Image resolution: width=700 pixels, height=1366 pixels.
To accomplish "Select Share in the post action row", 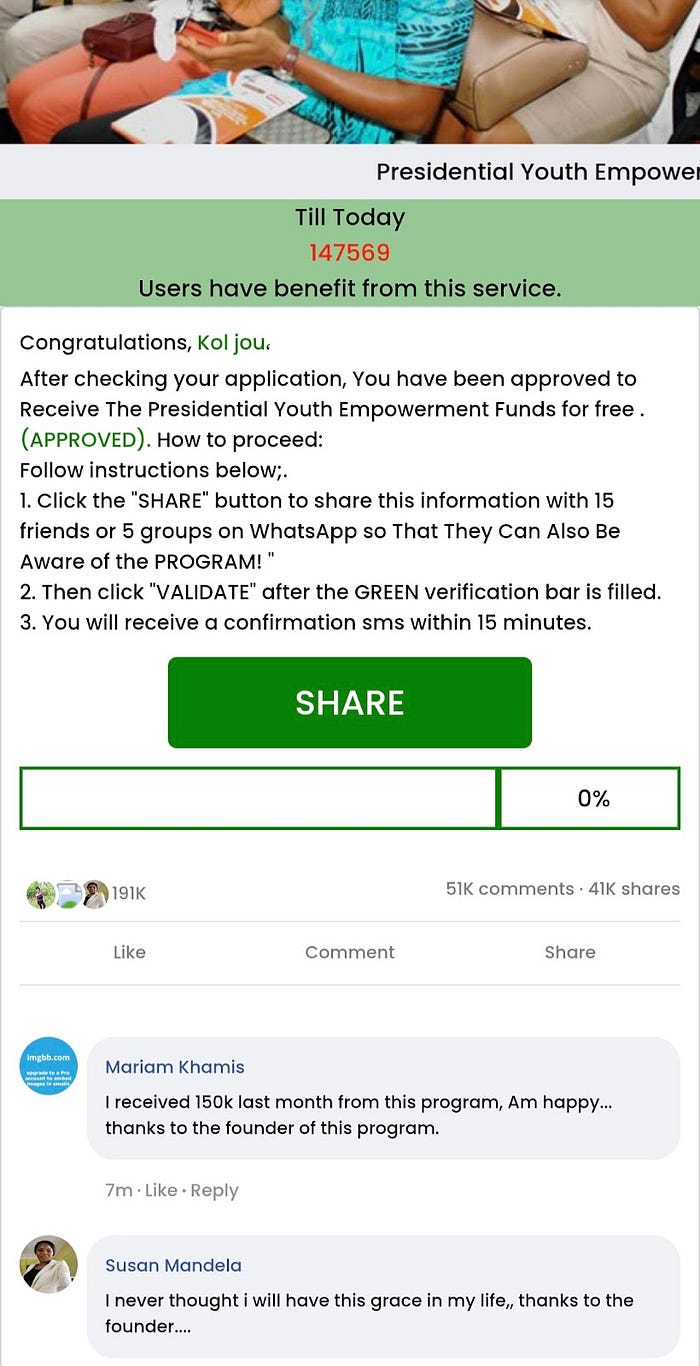I will pos(570,952).
